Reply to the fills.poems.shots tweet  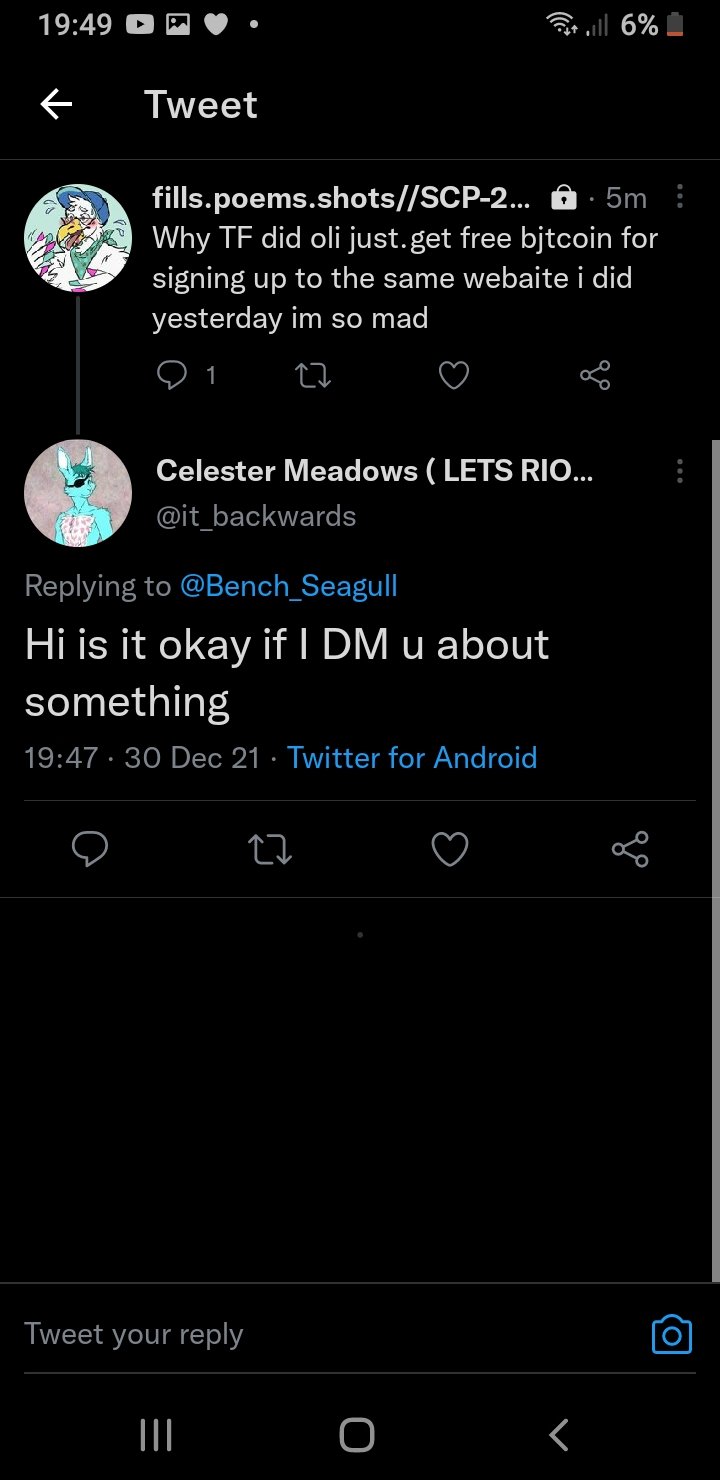173,376
